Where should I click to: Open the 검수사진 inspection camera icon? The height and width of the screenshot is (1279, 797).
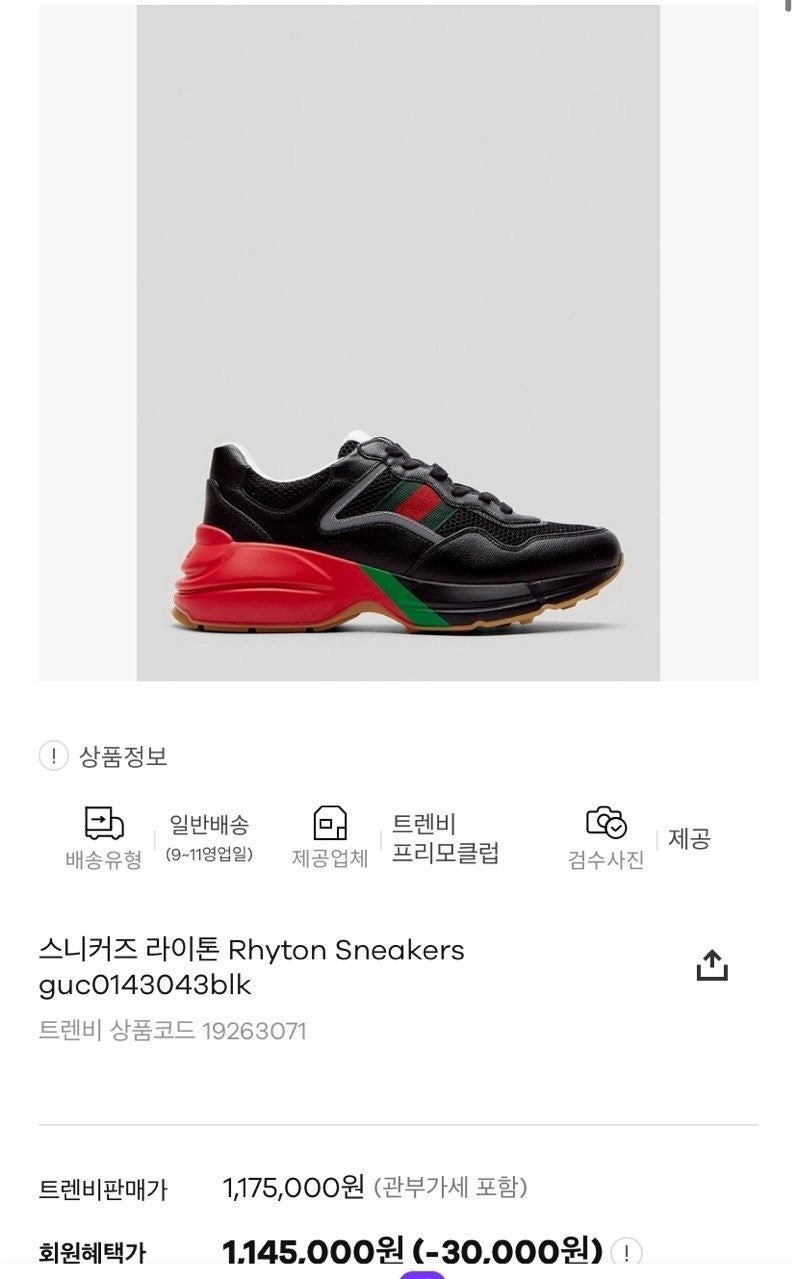pyautogui.click(x=604, y=825)
